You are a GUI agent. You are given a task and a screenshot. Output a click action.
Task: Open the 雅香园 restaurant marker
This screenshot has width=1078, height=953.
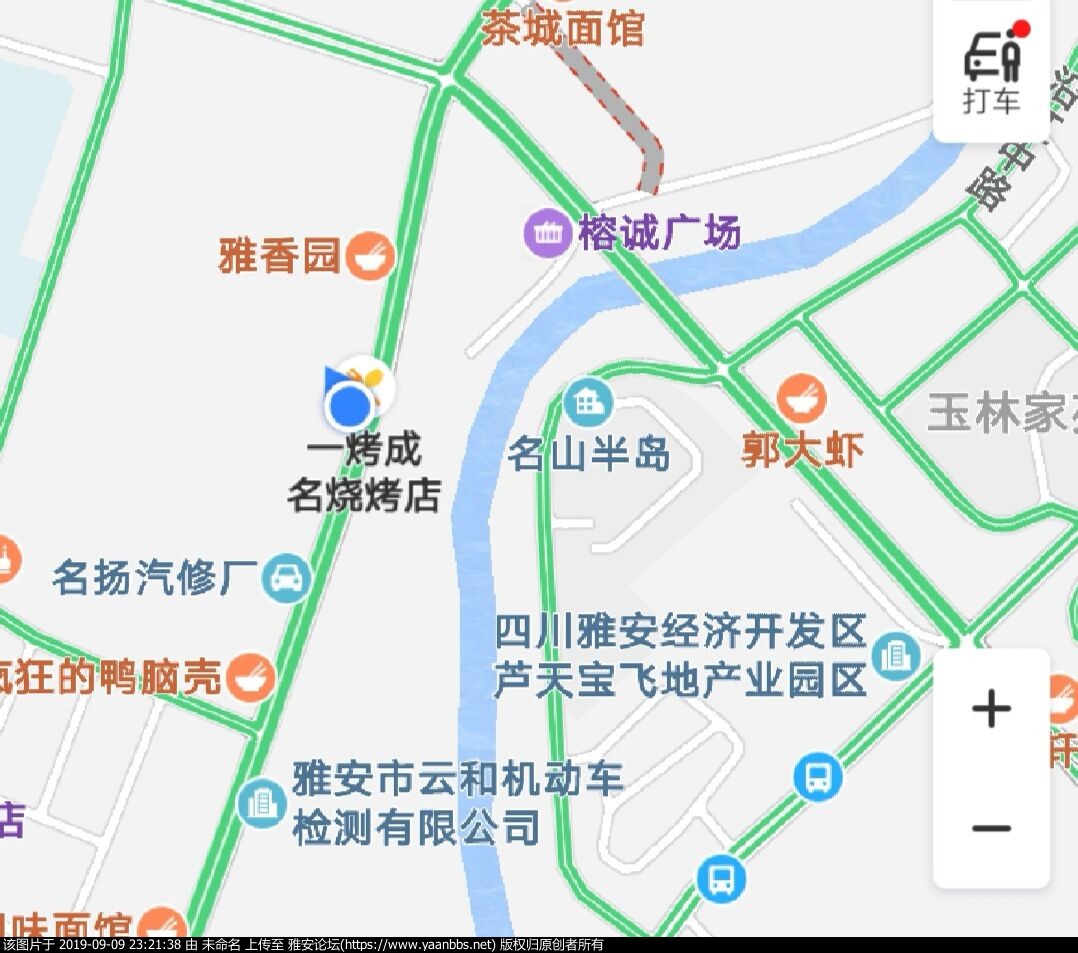click(370, 256)
